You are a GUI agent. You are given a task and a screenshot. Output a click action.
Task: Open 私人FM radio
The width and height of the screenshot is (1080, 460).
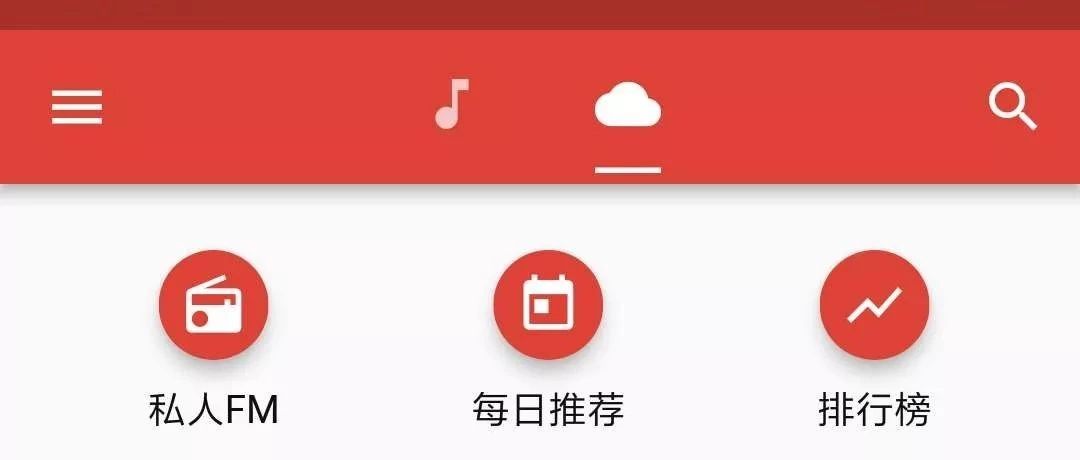click(x=213, y=305)
